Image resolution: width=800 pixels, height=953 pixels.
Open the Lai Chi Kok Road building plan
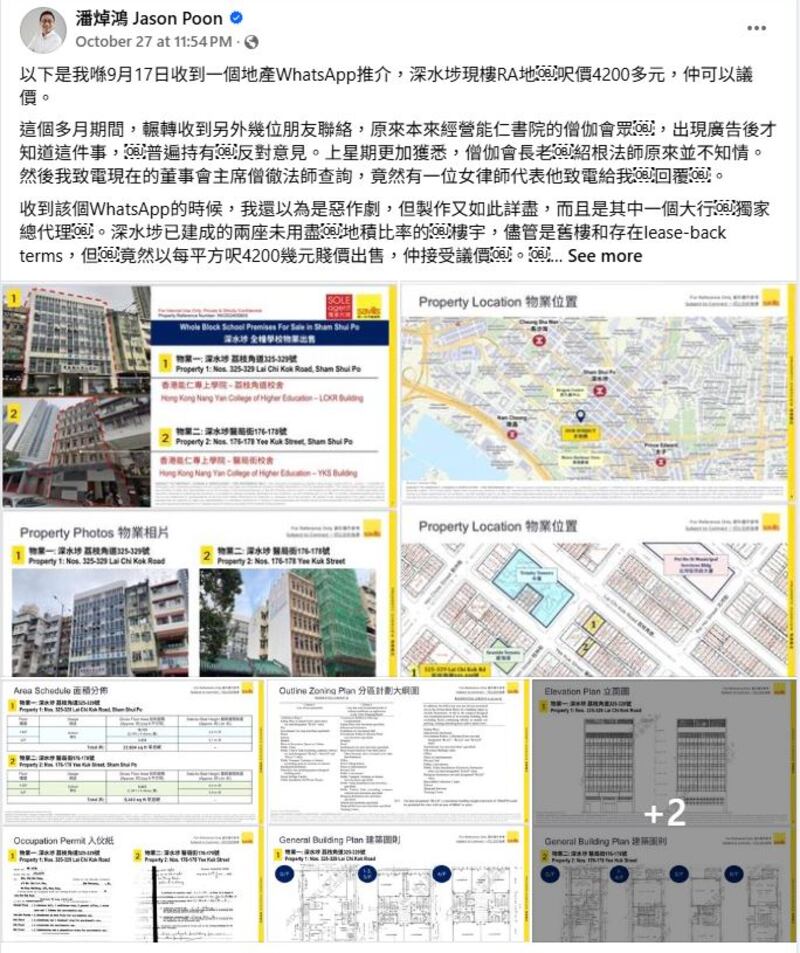399,885
